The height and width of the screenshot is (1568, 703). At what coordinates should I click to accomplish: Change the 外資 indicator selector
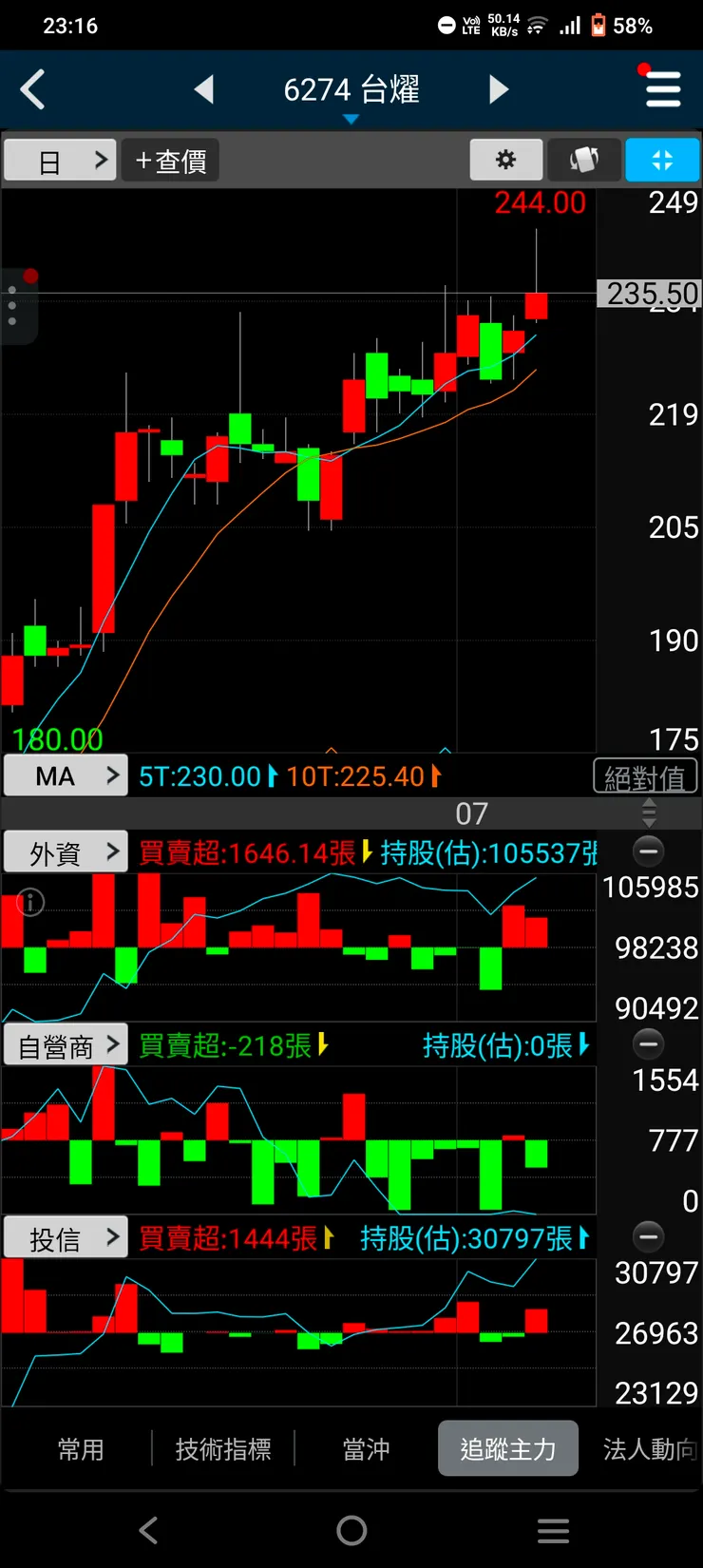click(66, 852)
